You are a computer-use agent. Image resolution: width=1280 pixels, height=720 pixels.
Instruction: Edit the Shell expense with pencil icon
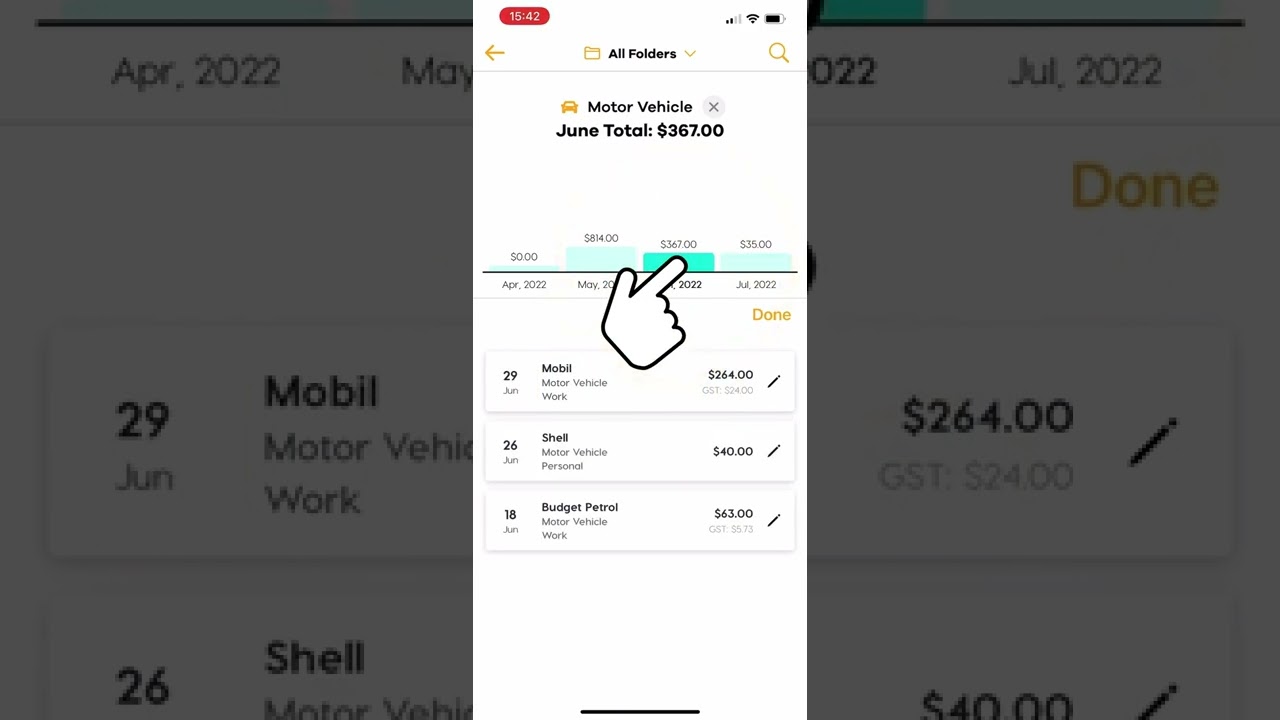point(773,451)
